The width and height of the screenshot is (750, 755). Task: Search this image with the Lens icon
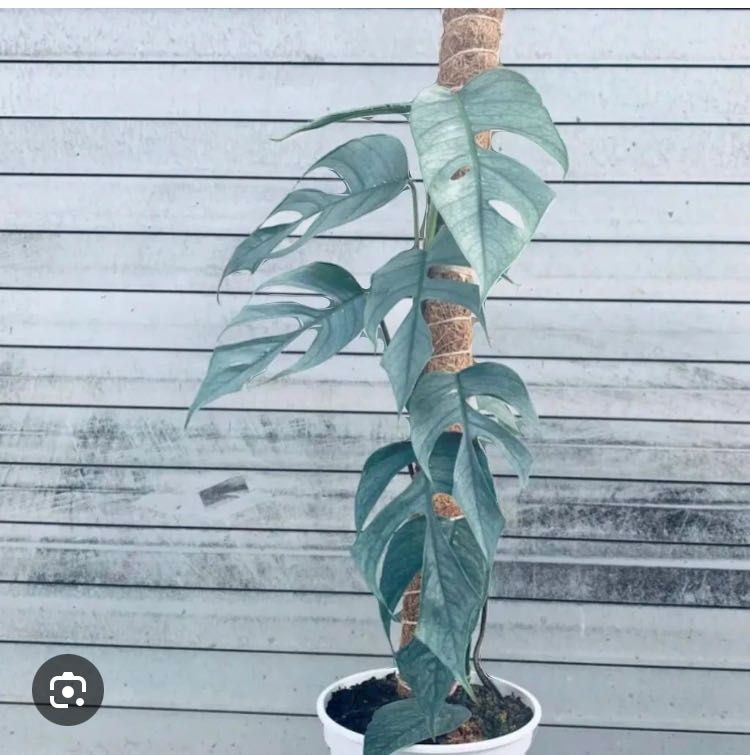click(68, 689)
